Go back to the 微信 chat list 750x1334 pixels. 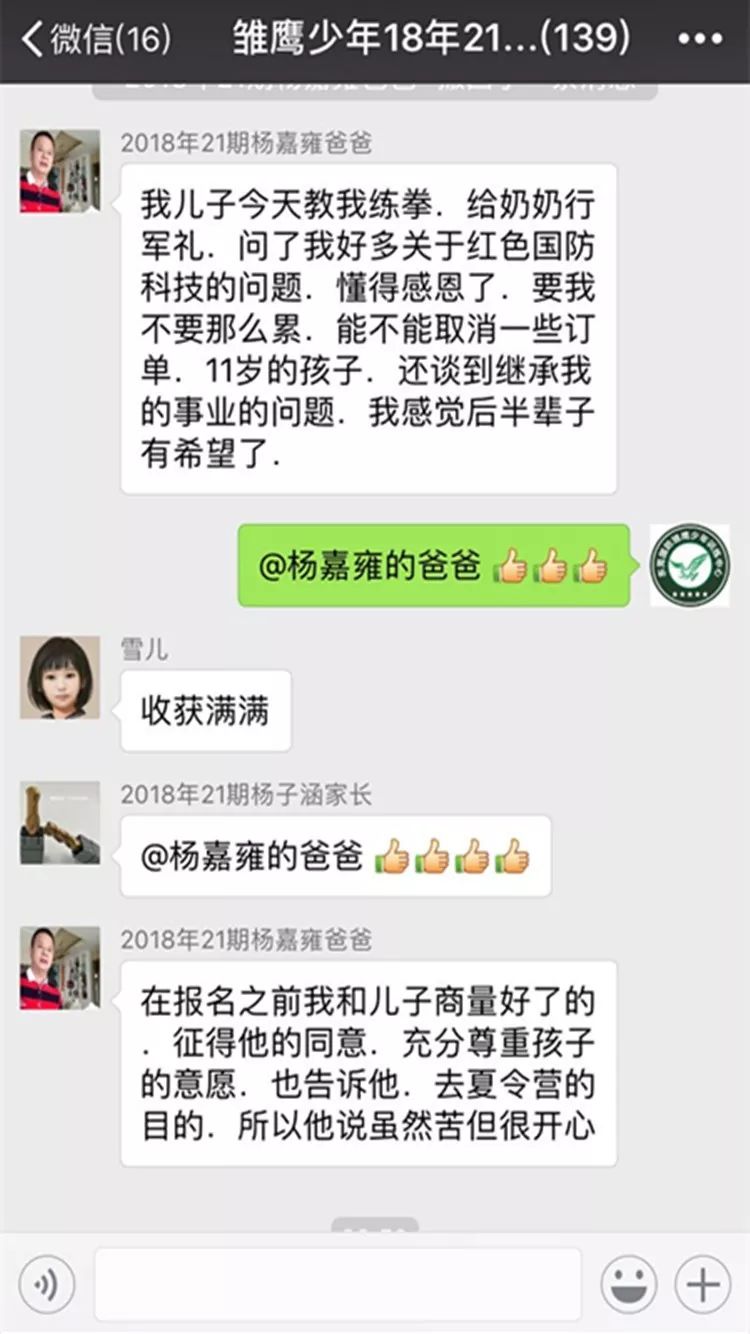pos(95,40)
